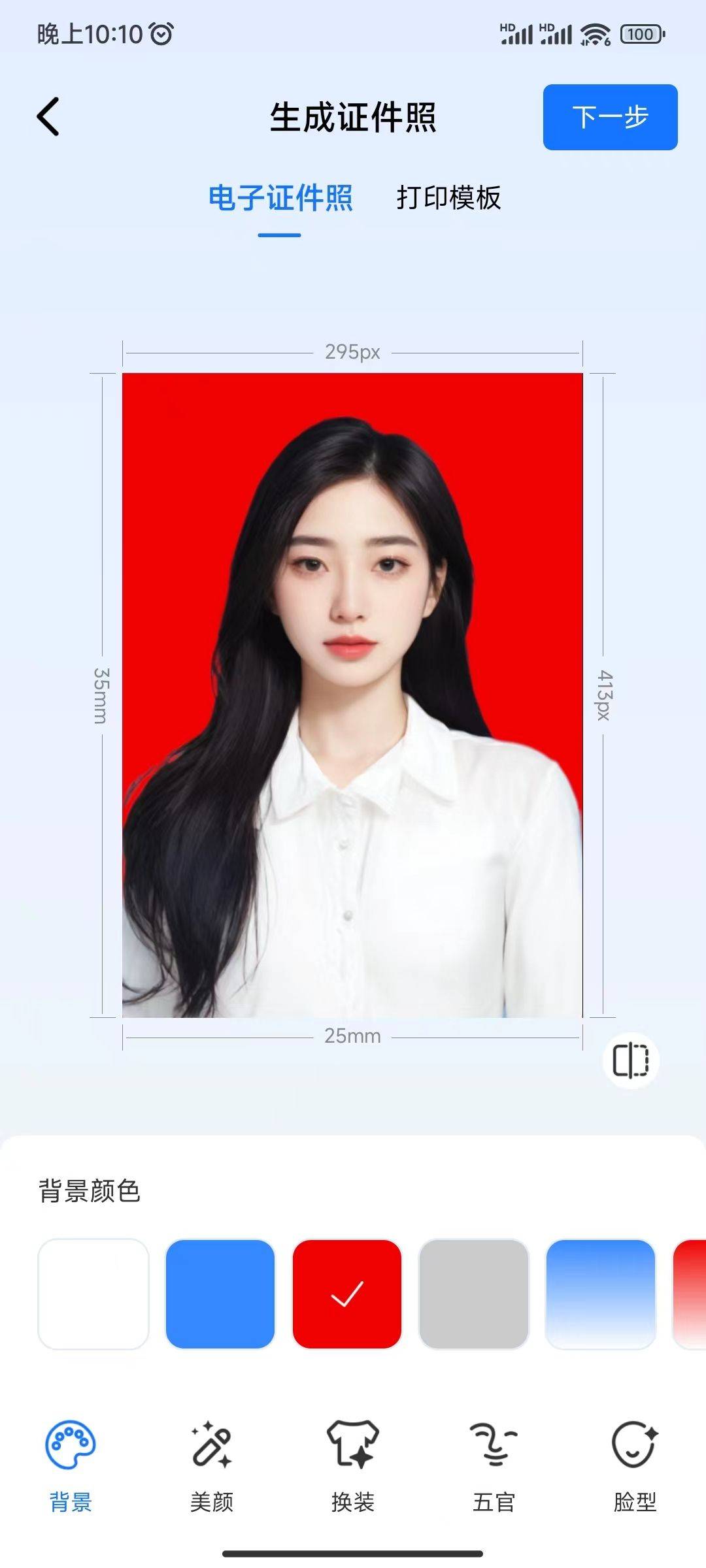Image resolution: width=706 pixels, height=1568 pixels.
Task: Apply the red gradient background
Action: tap(690, 1294)
